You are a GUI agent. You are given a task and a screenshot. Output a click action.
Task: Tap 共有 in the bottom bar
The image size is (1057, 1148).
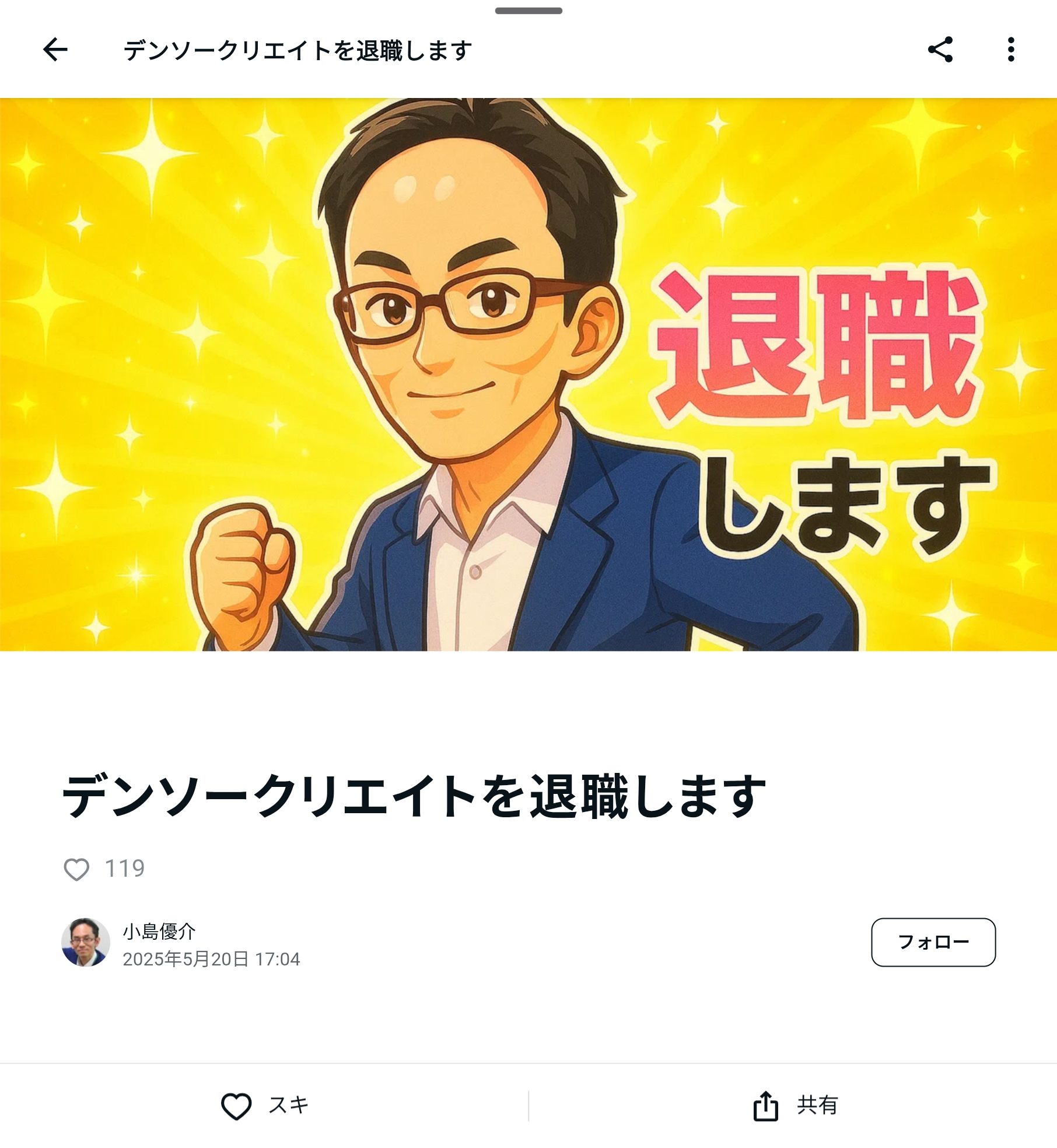(x=794, y=1105)
